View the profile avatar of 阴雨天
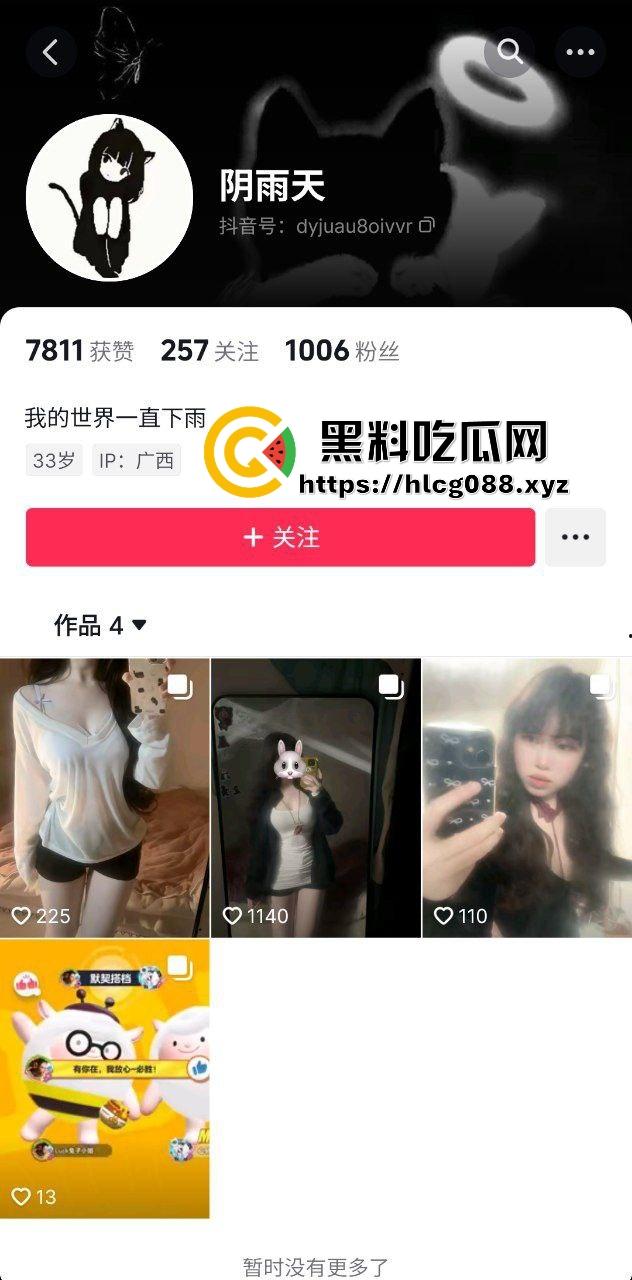This screenshot has height=1280, width=632. (x=109, y=198)
